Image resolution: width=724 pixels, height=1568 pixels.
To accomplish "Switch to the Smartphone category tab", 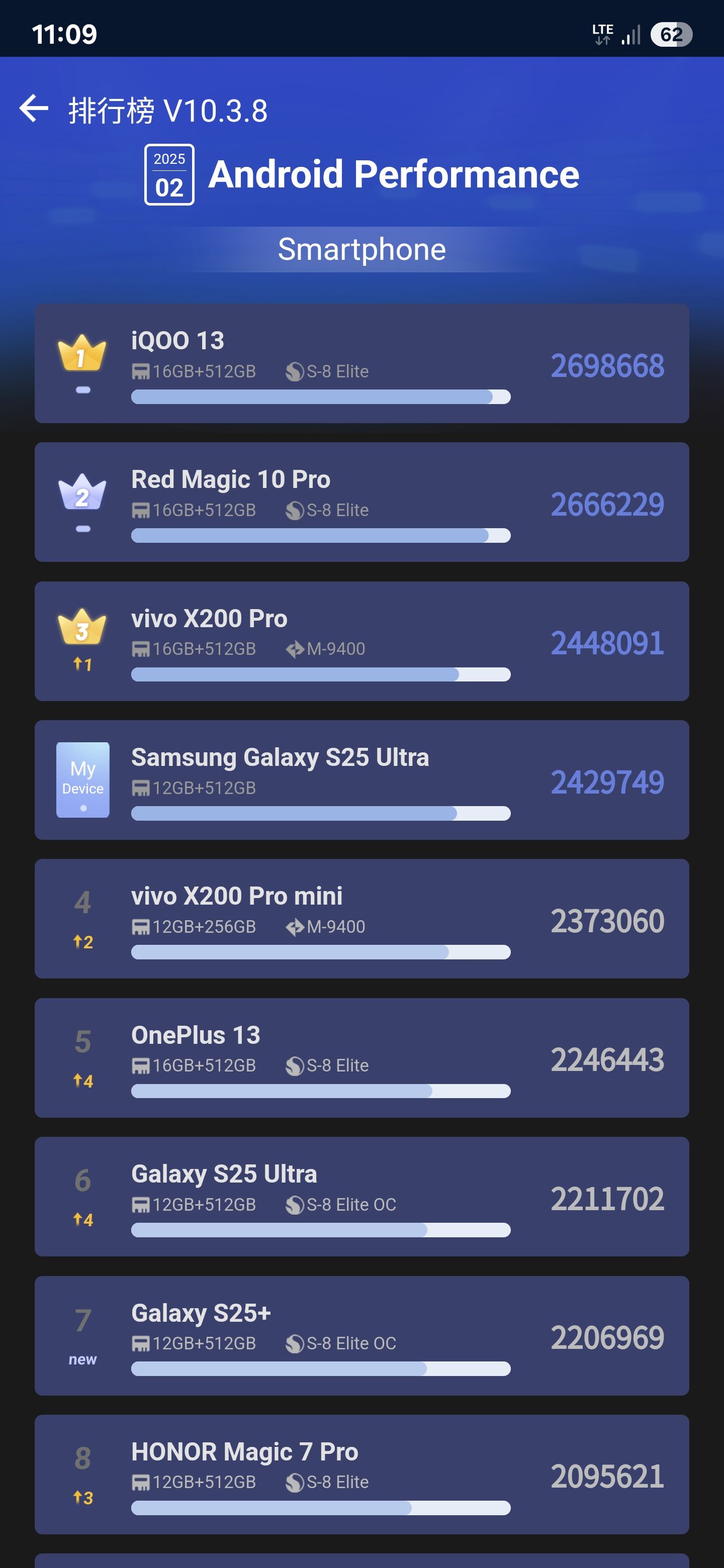I will (361, 248).
